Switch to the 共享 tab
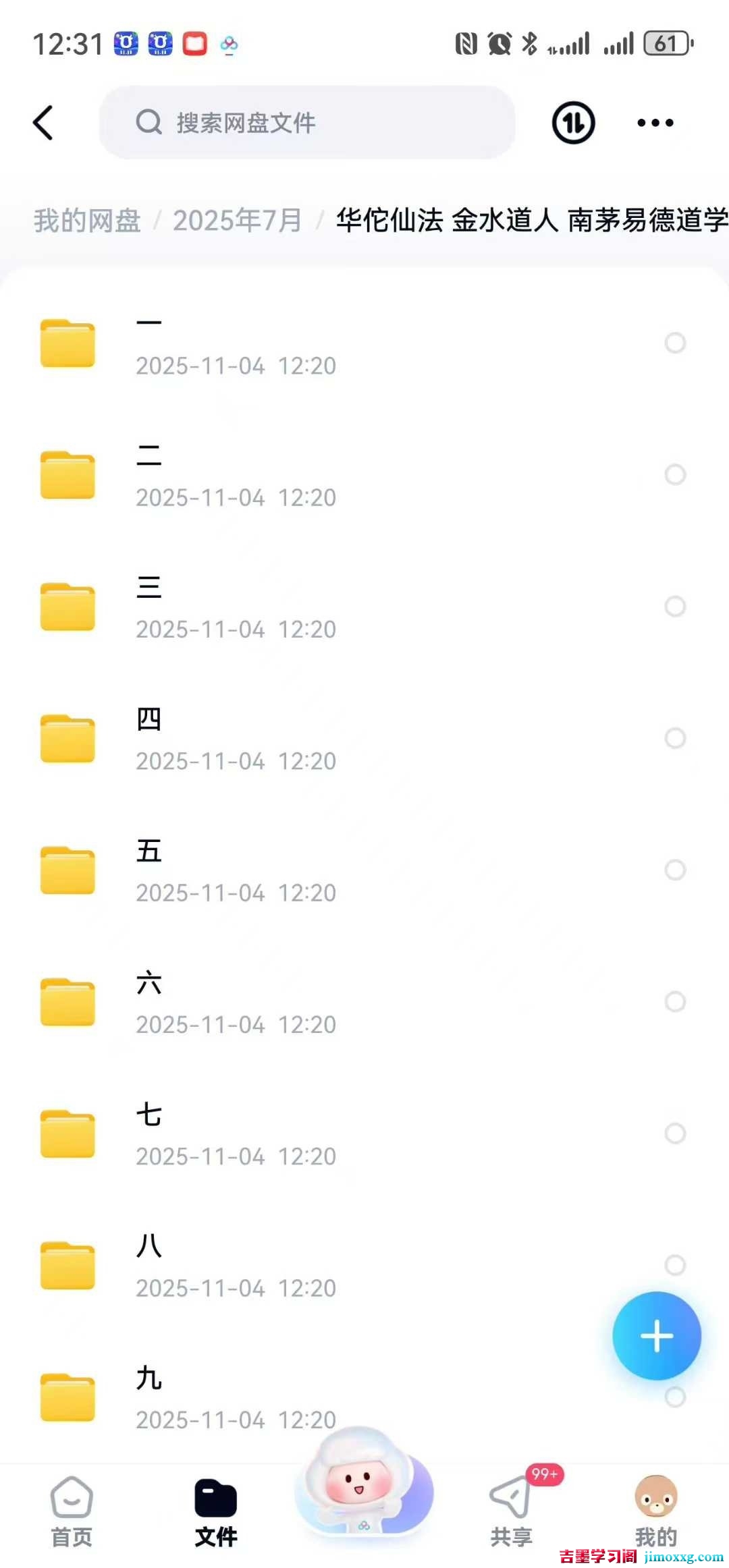The width and height of the screenshot is (729, 1568). (511, 1511)
